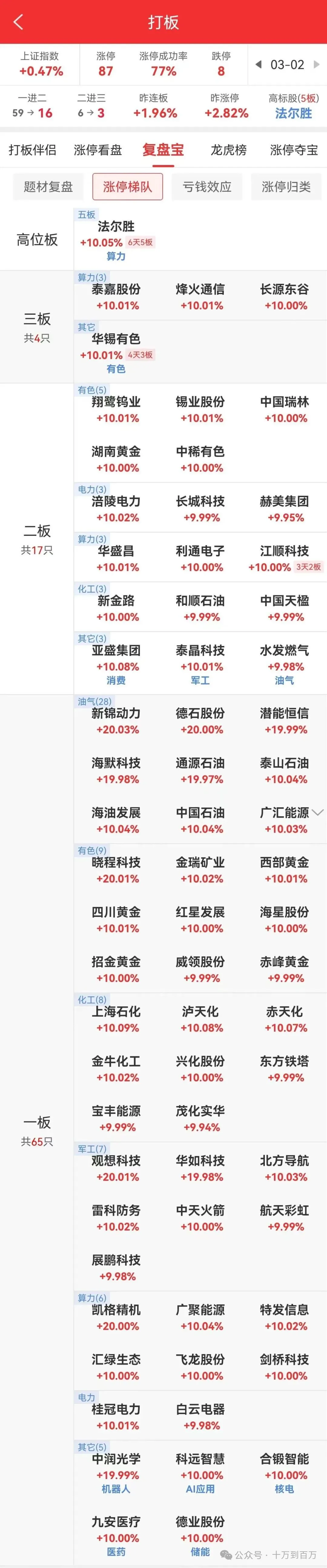
Task: Expand the 油气 group chevron beside 广汇能源
Action: (317, 813)
